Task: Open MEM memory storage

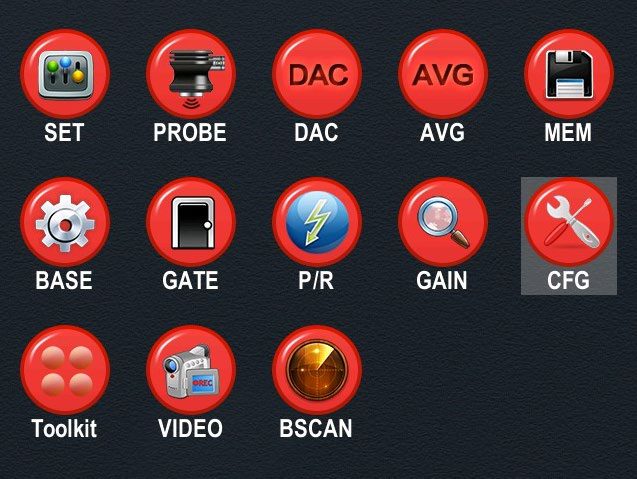Action: point(568,75)
